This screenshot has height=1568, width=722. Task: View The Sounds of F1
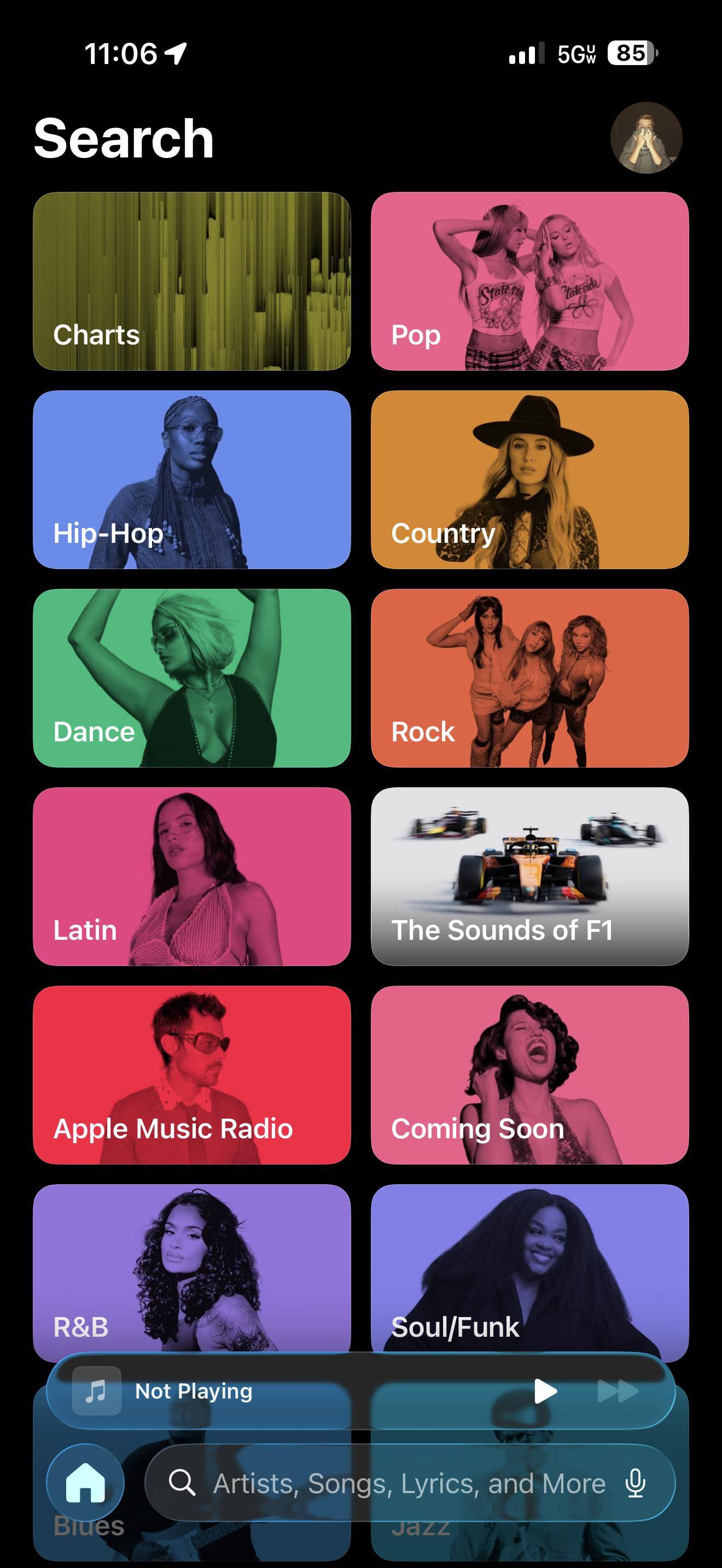point(529,876)
